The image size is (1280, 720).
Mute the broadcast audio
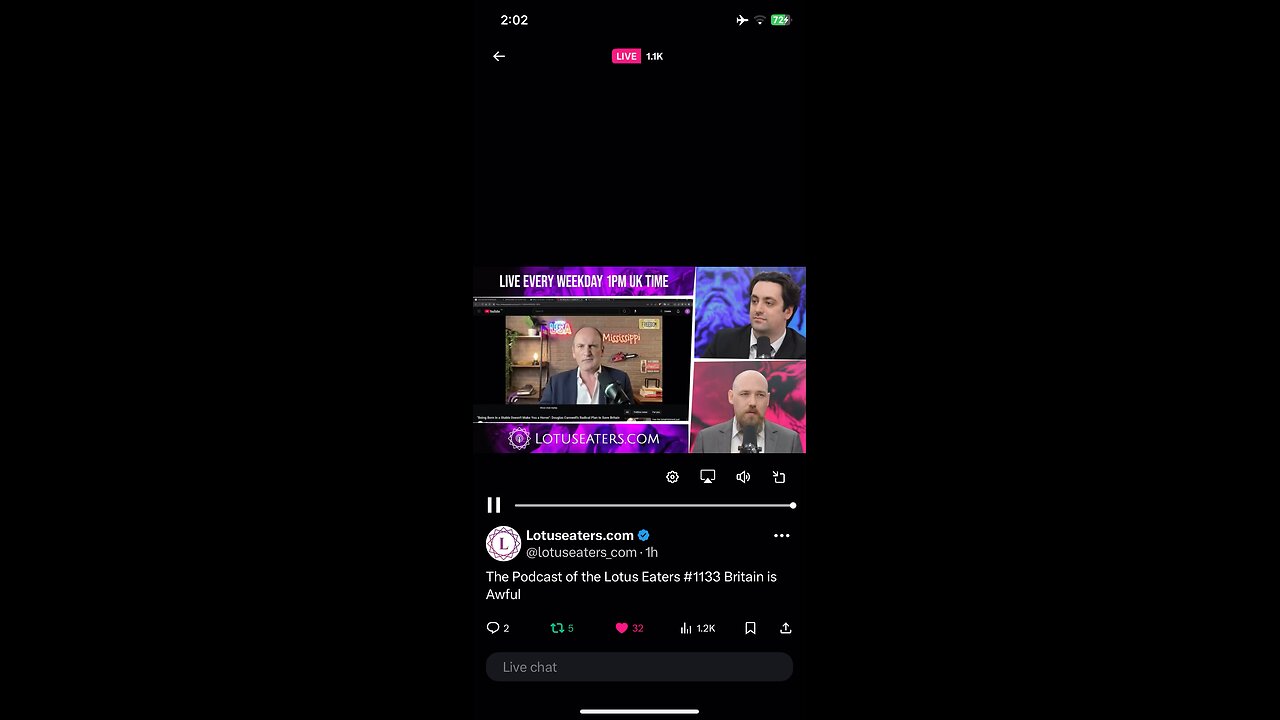tap(743, 477)
